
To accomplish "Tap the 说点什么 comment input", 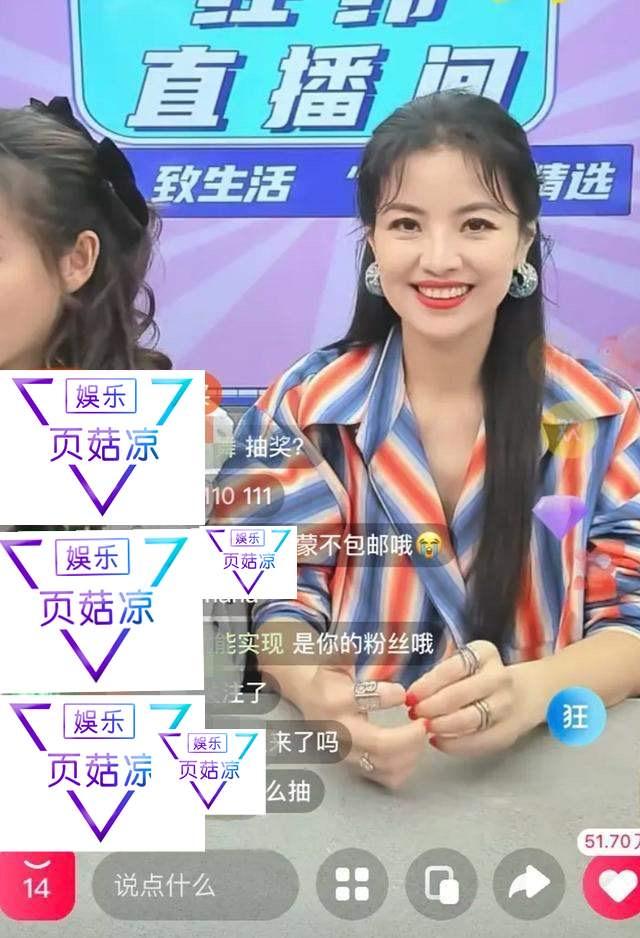I will pos(194,885).
